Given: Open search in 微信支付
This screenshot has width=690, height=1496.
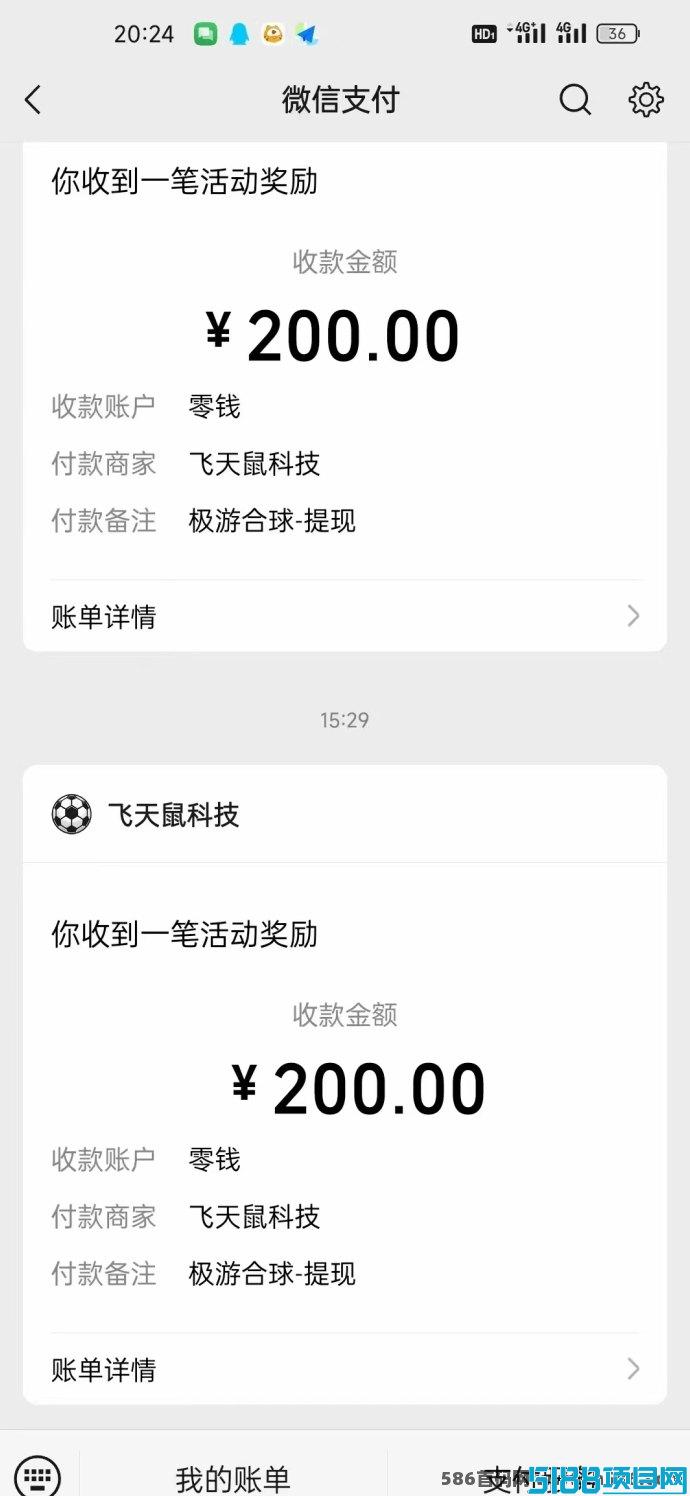Looking at the screenshot, I should pyautogui.click(x=575, y=100).
